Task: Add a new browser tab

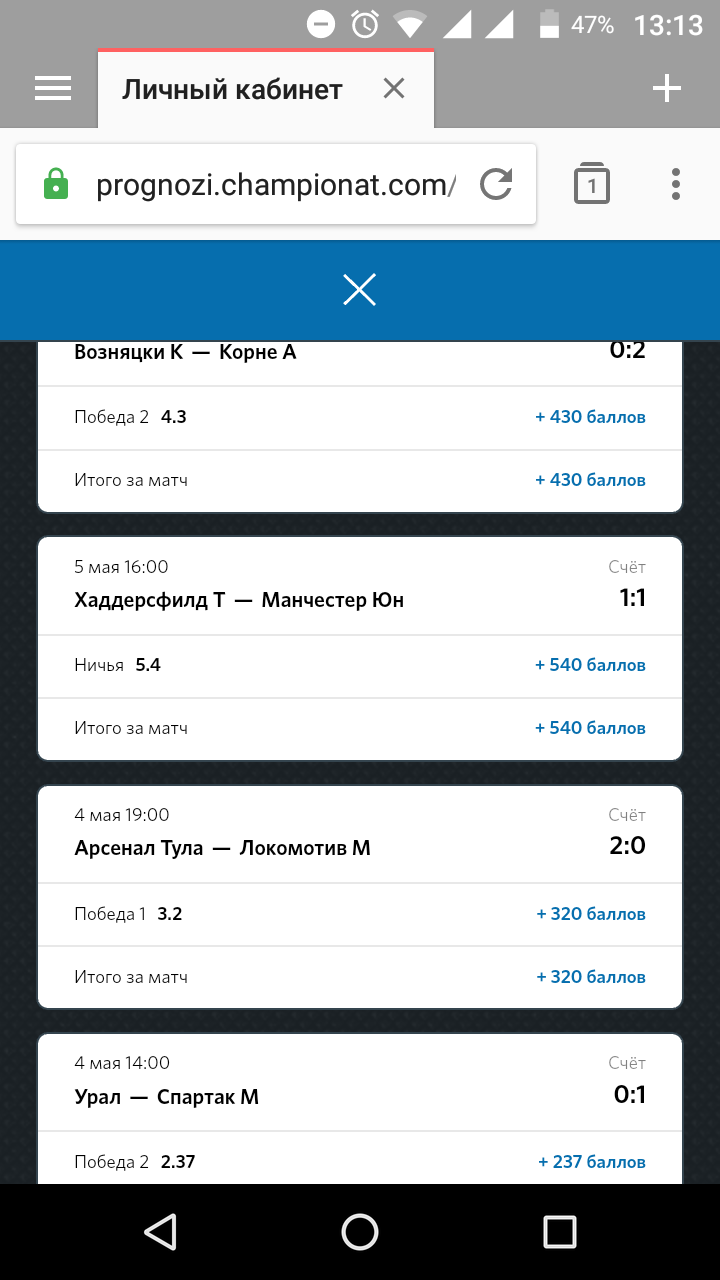Action: [x=667, y=89]
